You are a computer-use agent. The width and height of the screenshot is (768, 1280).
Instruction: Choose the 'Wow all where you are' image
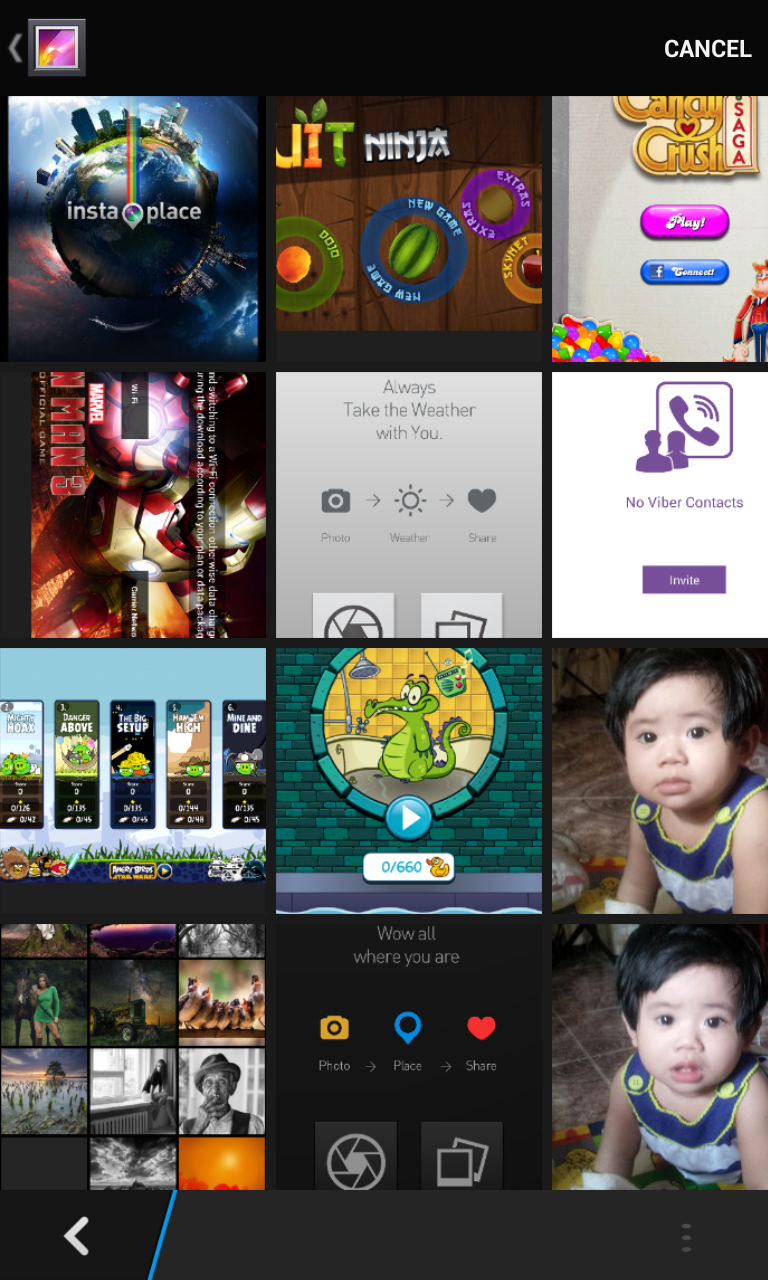[x=409, y=1057]
